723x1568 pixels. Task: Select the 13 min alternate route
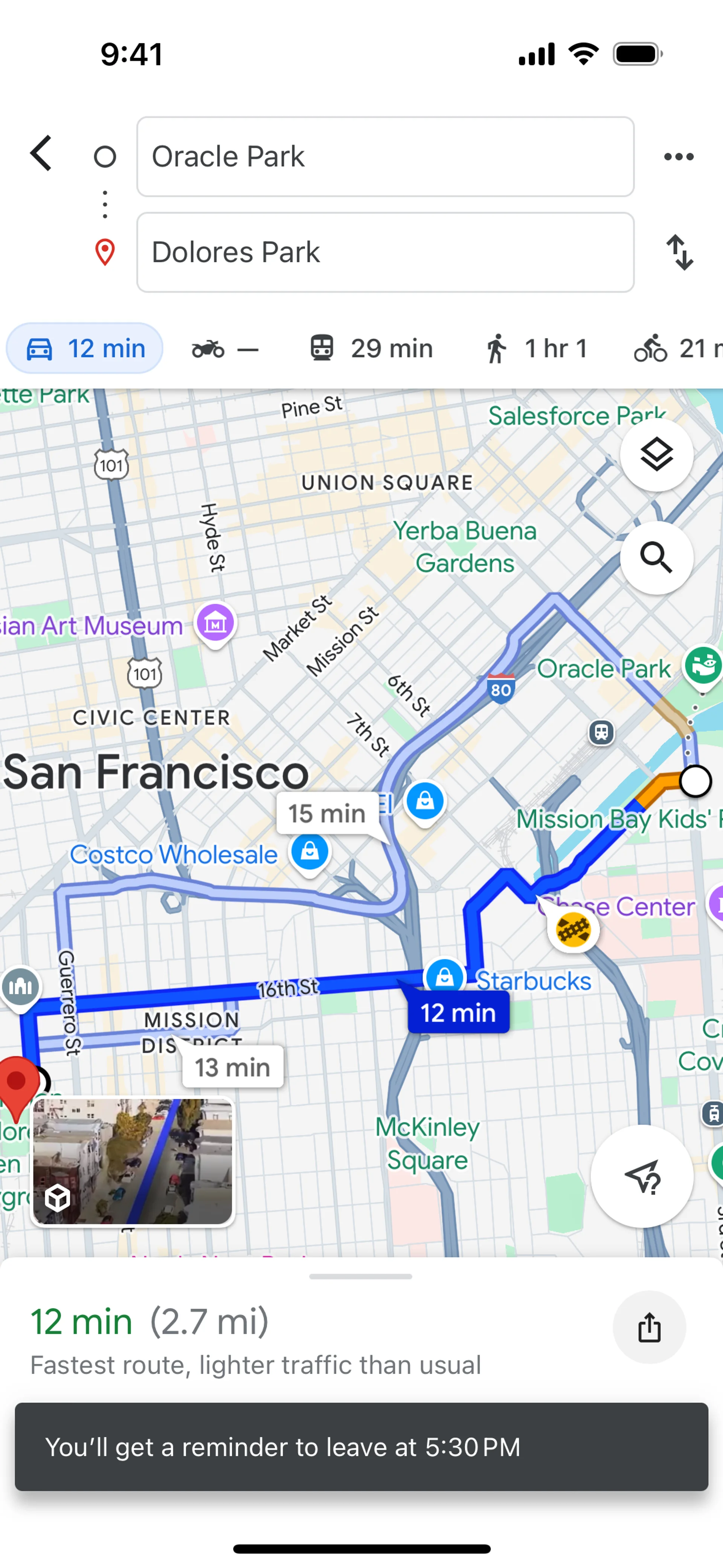coord(232,1067)
